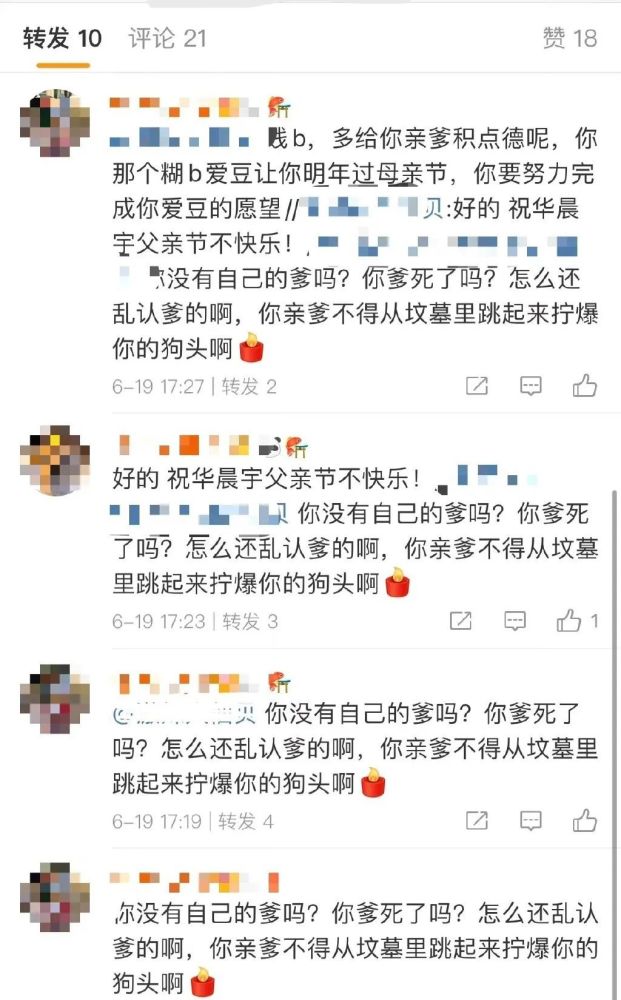This screenshot has width=621, height=1000.
Task: Switch to the 赞 18 tab
Action: point(569,39)
